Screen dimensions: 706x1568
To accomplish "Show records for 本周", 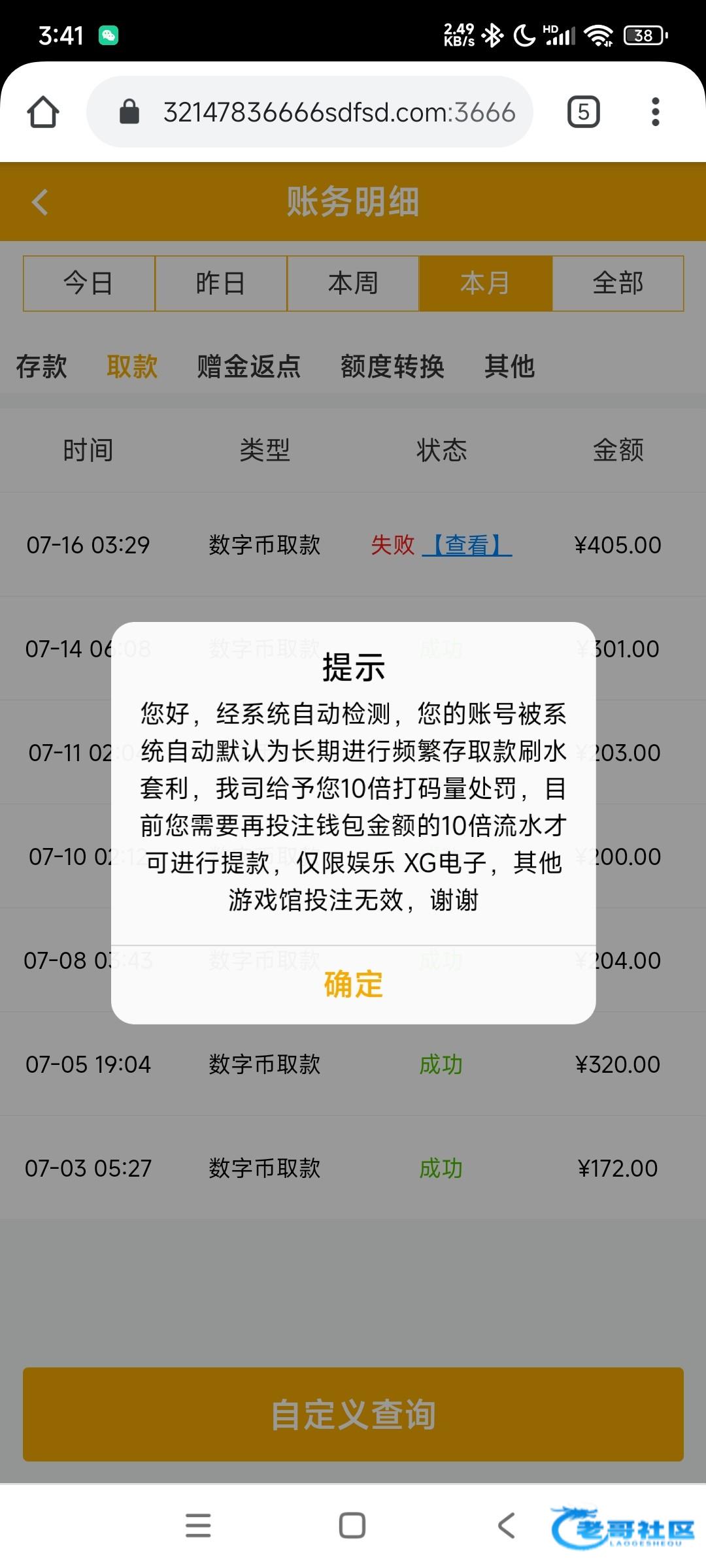I will [353, 284].
